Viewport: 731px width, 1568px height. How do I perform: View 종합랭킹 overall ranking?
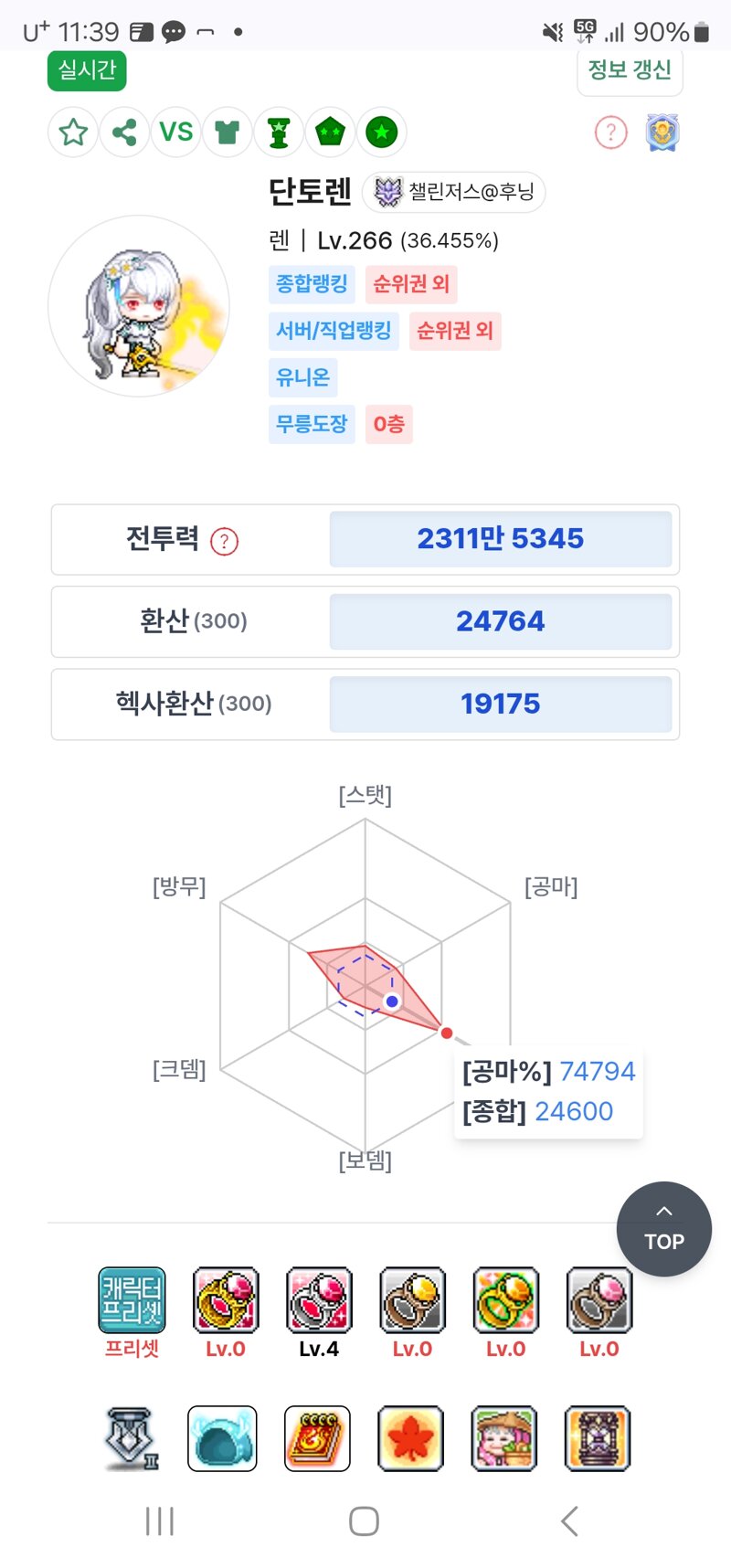point(312,284)
